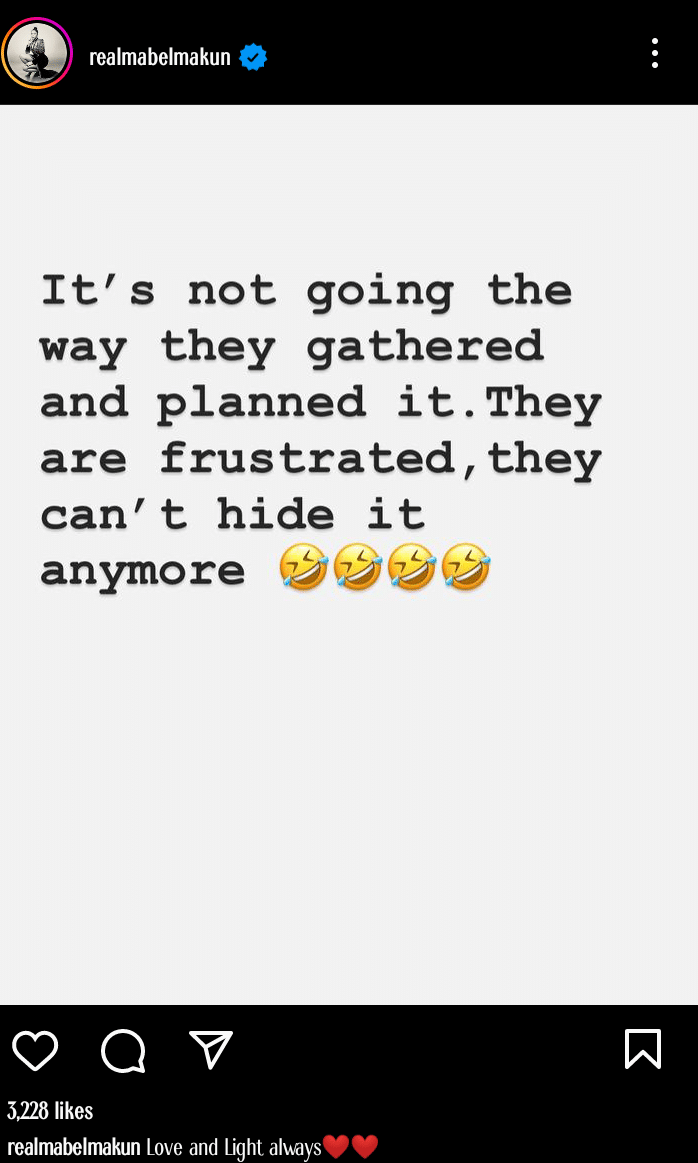View the 3,228 likes list

coord(50,1110)
